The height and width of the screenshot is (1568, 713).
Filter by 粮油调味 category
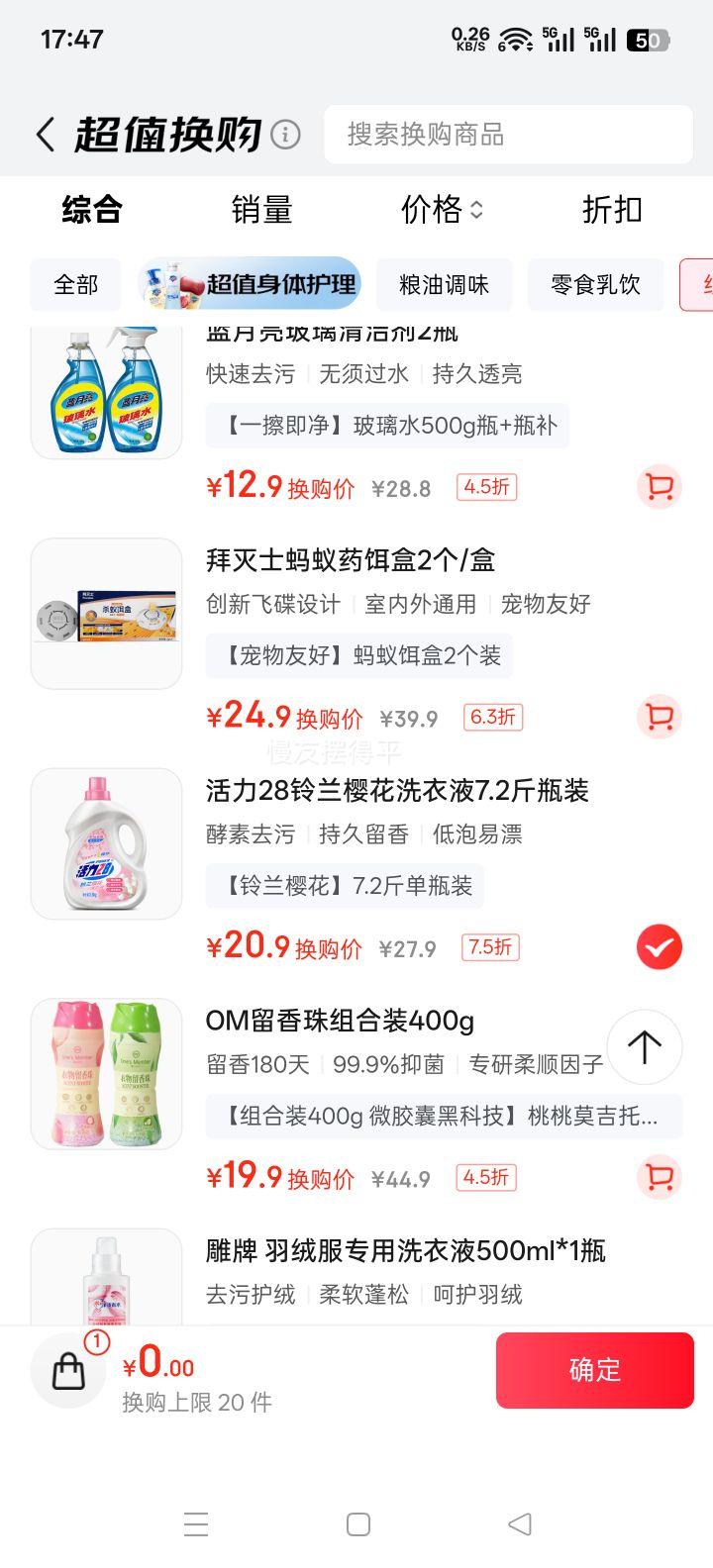tap(444, 285)
